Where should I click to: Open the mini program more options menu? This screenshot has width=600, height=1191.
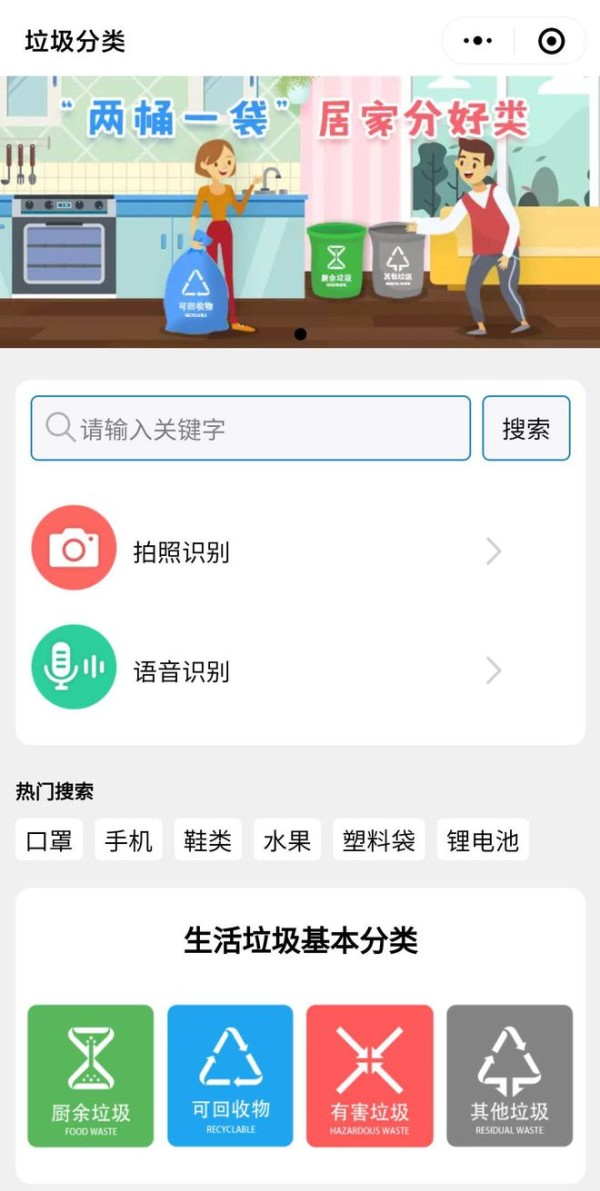click(478, 41)
